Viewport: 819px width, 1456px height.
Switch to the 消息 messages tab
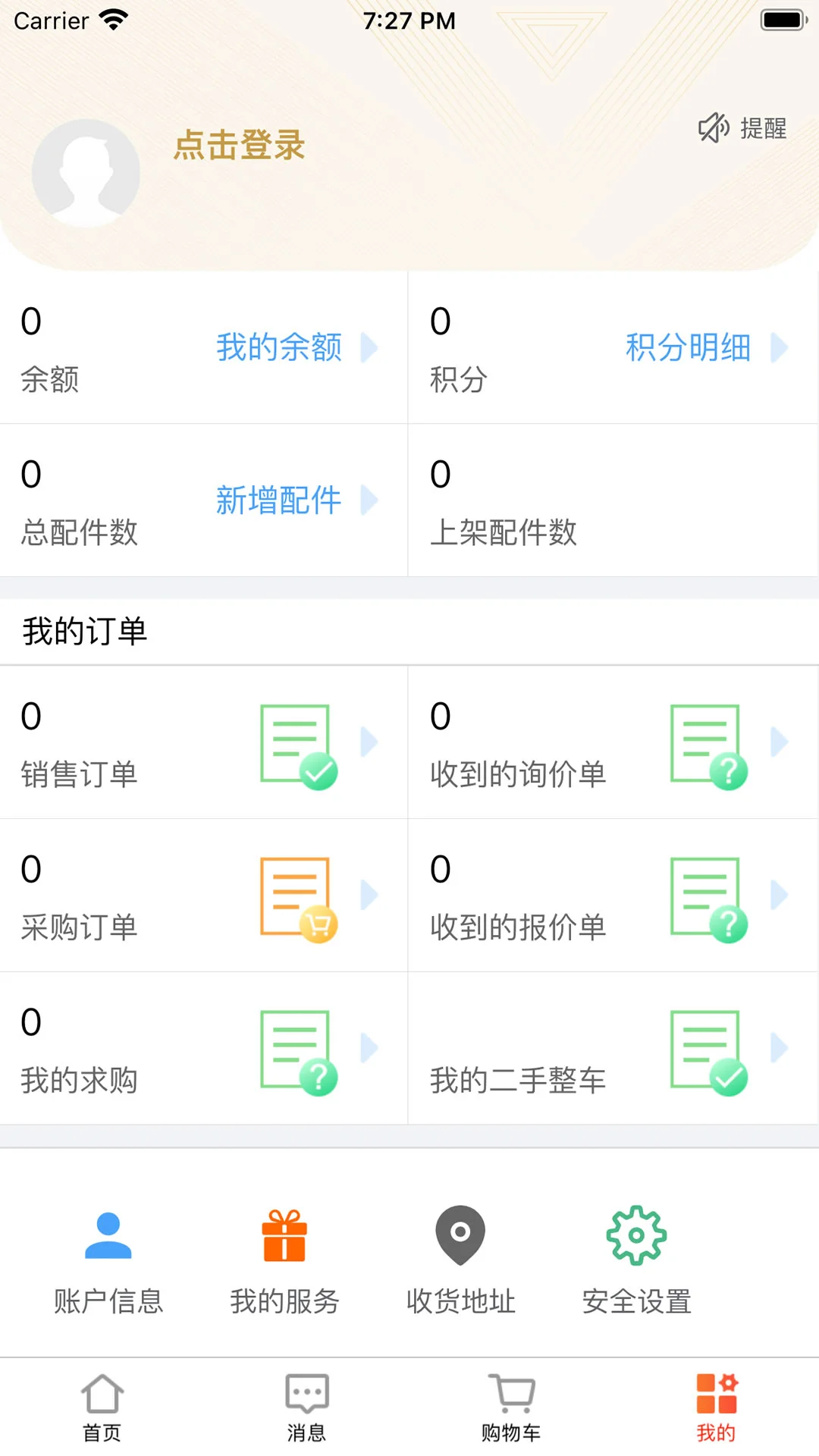click(306, 1407)
